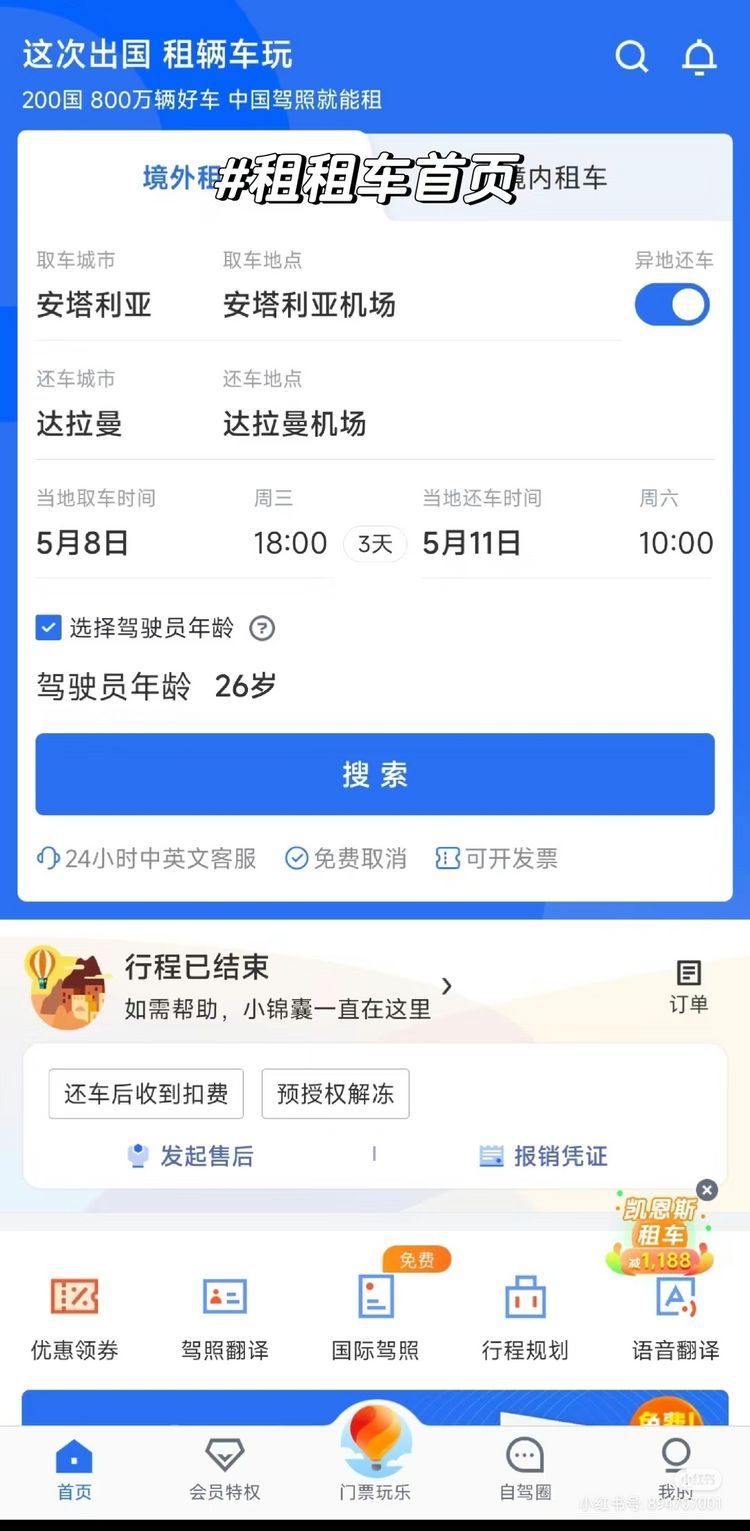
Task: Open the notifications bell
Action: point(699,58)
